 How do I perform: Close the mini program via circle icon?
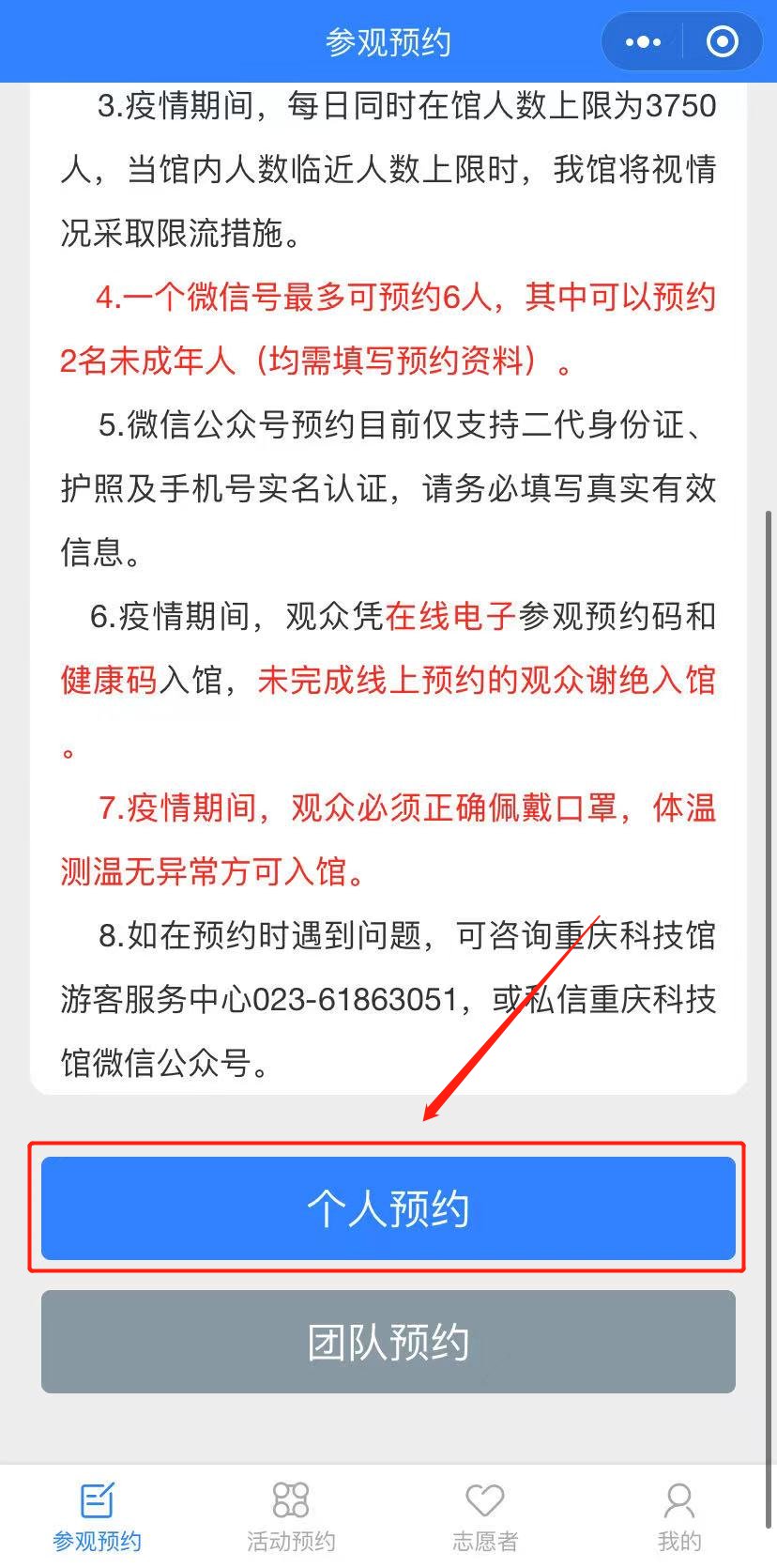(x=722, y=42)
